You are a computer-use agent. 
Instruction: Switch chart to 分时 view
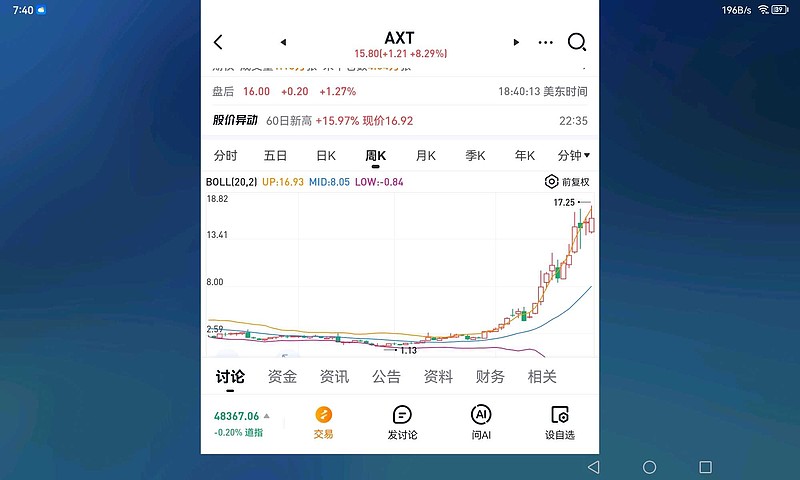pyautogui.click(x=226, y=156)
